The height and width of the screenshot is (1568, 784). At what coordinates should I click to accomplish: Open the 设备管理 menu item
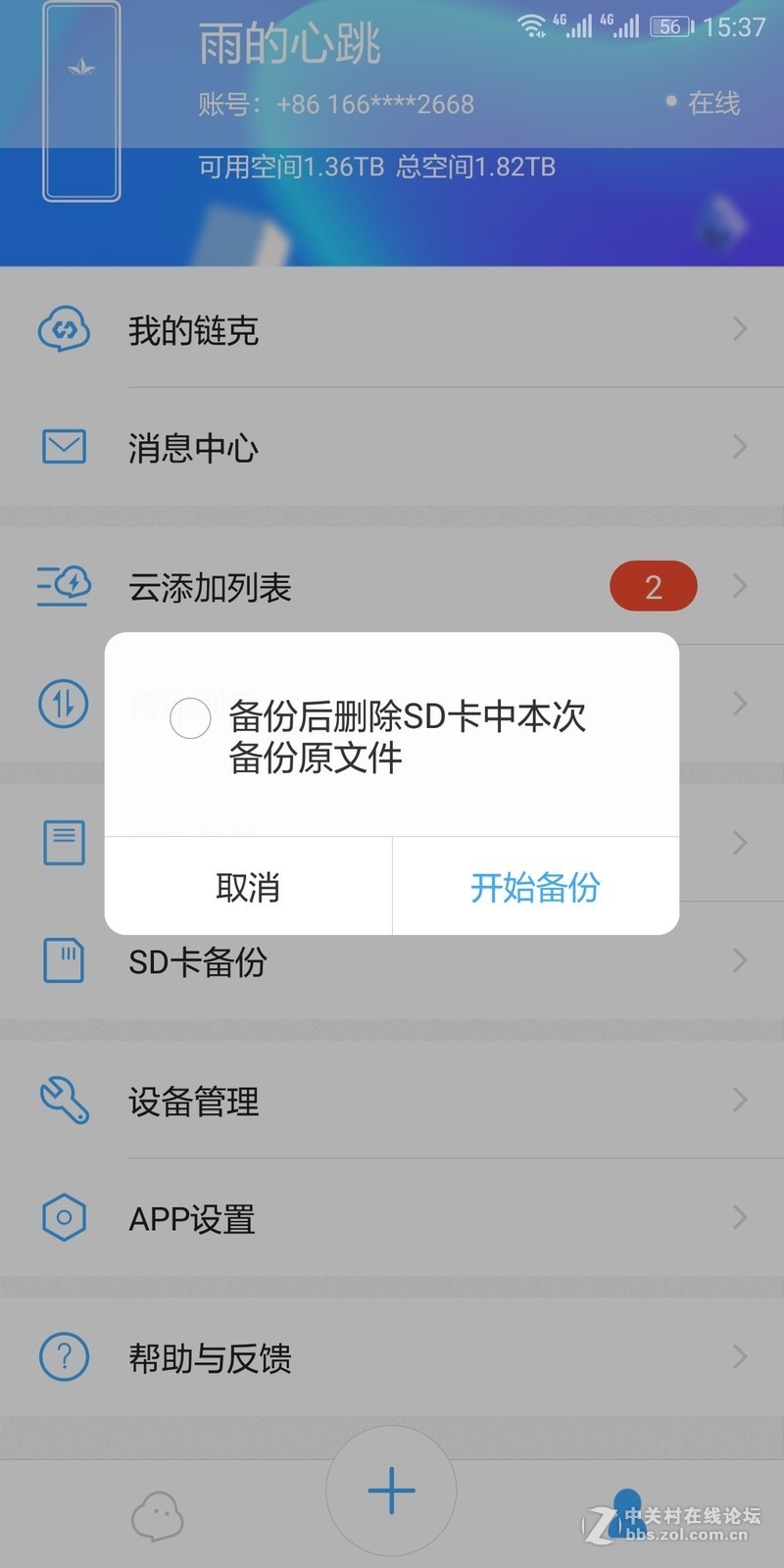click(194, 1101)
